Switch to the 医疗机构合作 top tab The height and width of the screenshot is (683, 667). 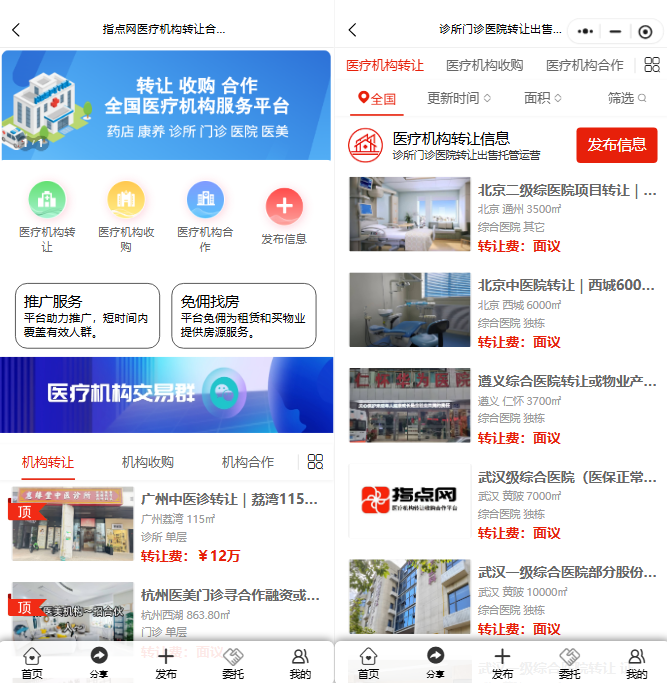click(585, 65)
